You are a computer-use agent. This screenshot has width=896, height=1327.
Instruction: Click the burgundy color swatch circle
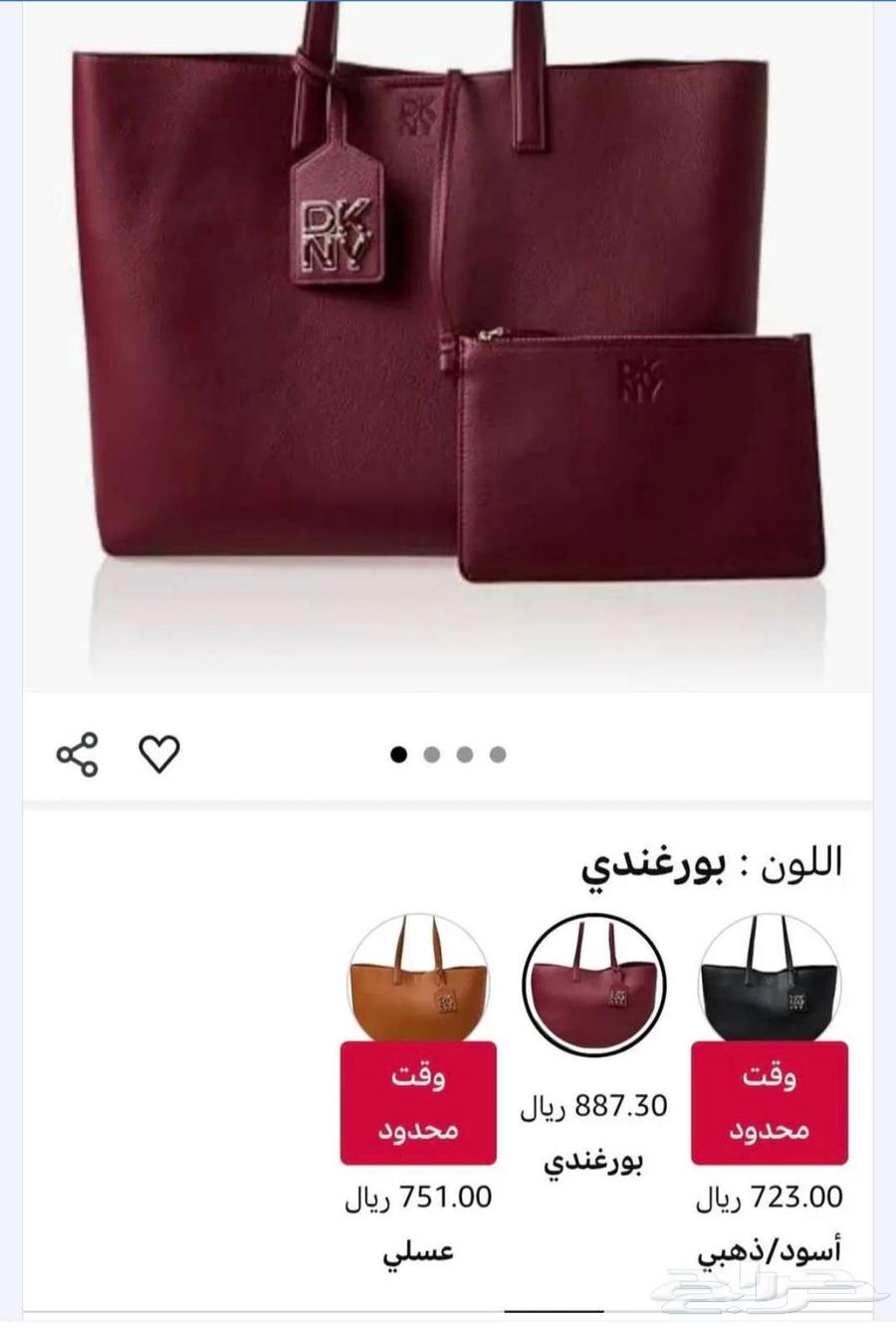[595, 986]
